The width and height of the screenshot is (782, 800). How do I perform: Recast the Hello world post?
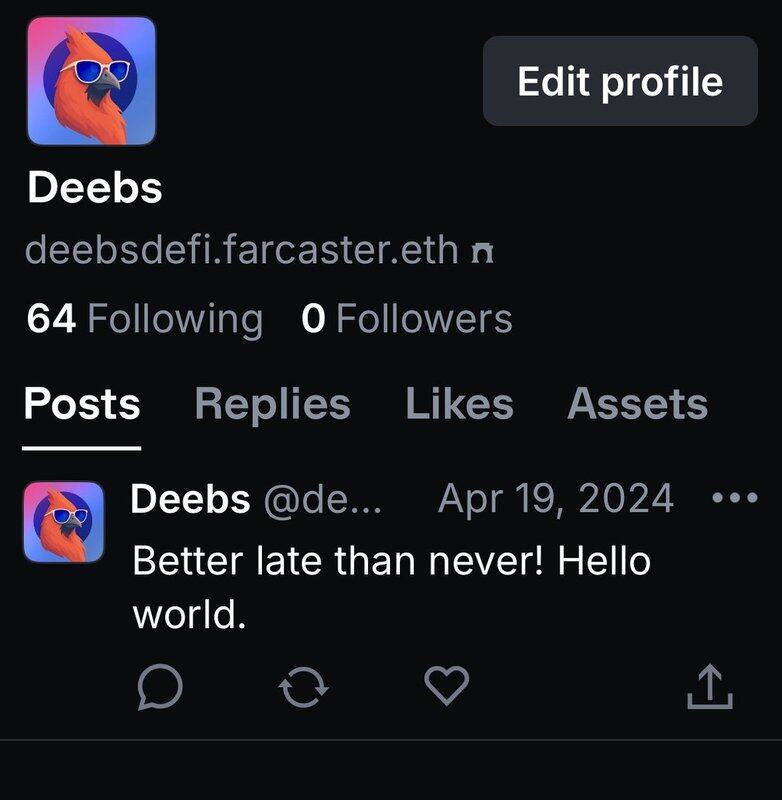[303, 687]
